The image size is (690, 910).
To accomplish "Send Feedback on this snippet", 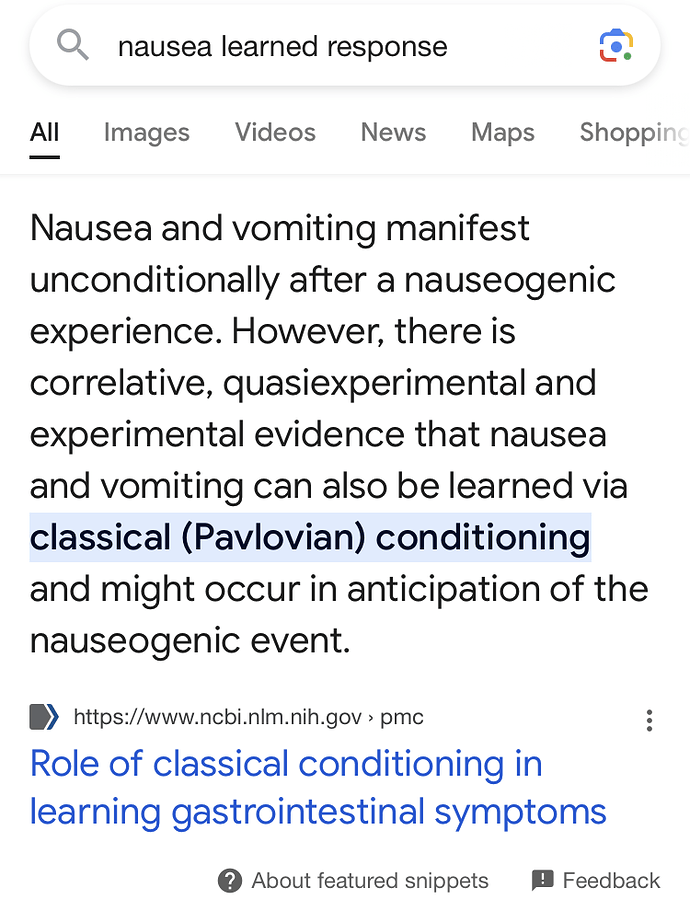I will tap(596, 881).
